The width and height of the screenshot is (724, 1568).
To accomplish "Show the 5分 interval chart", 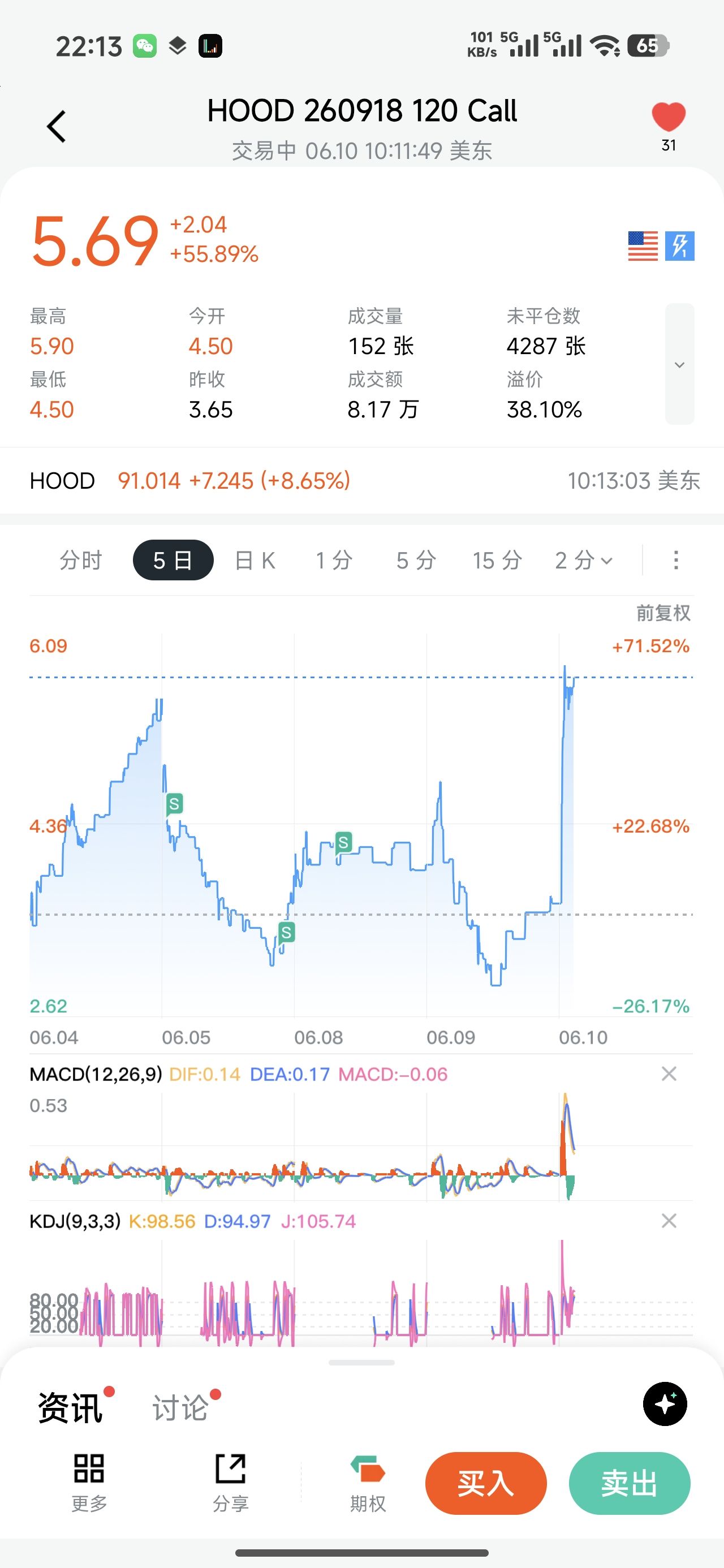I will [x=416, y=560].
